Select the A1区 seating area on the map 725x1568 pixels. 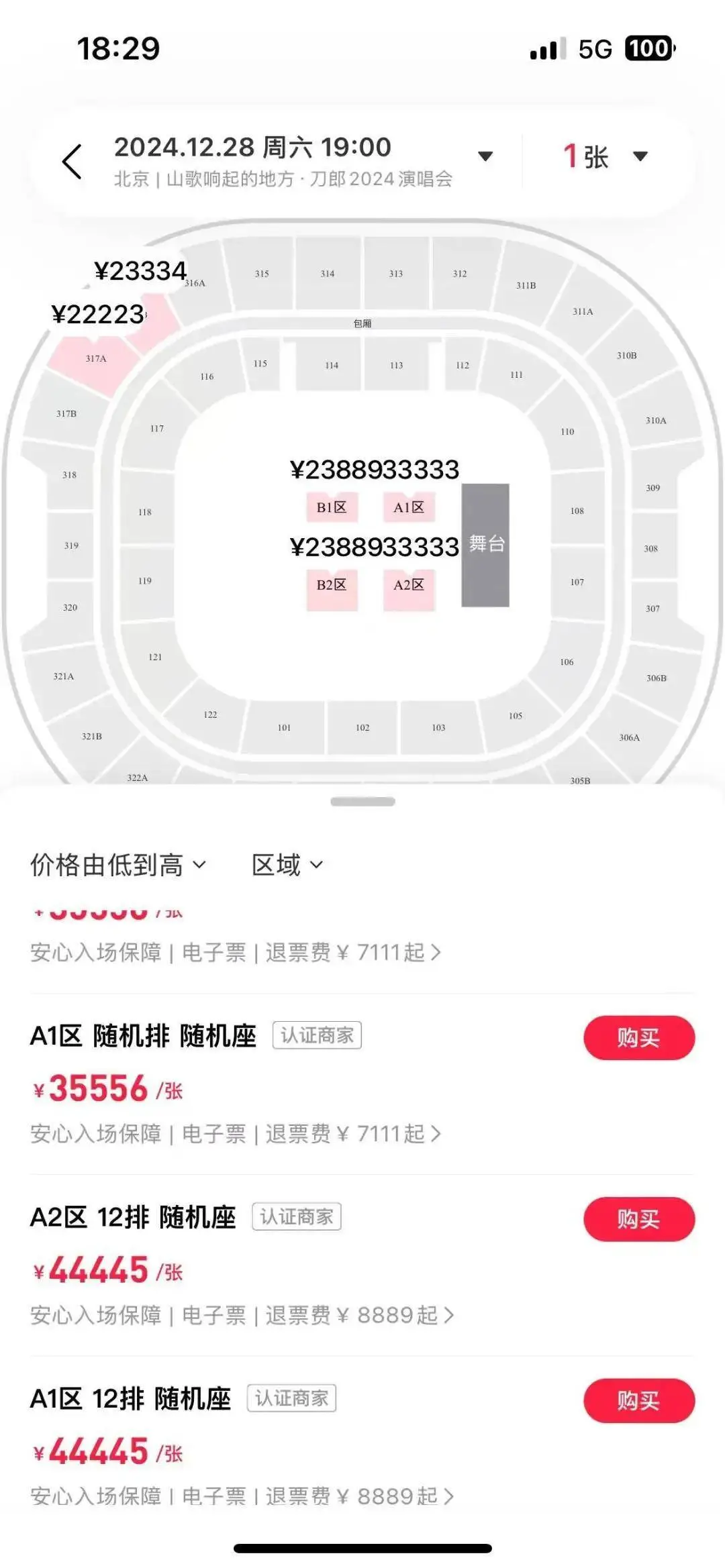click(409, 508)
